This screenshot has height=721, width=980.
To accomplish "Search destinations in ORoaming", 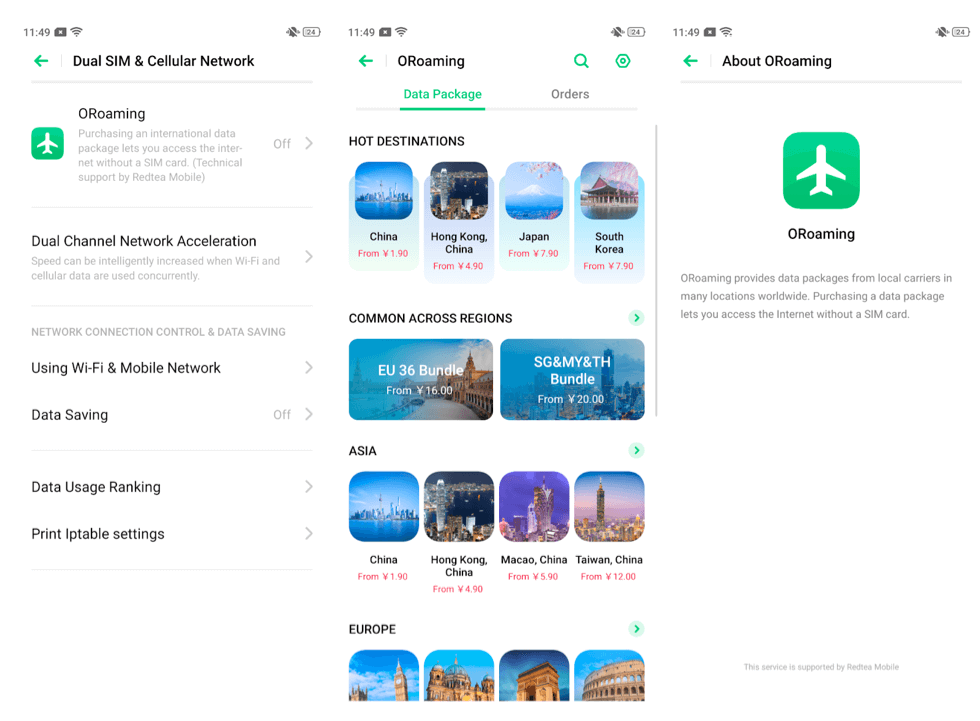I will click(x=581, y=61).
